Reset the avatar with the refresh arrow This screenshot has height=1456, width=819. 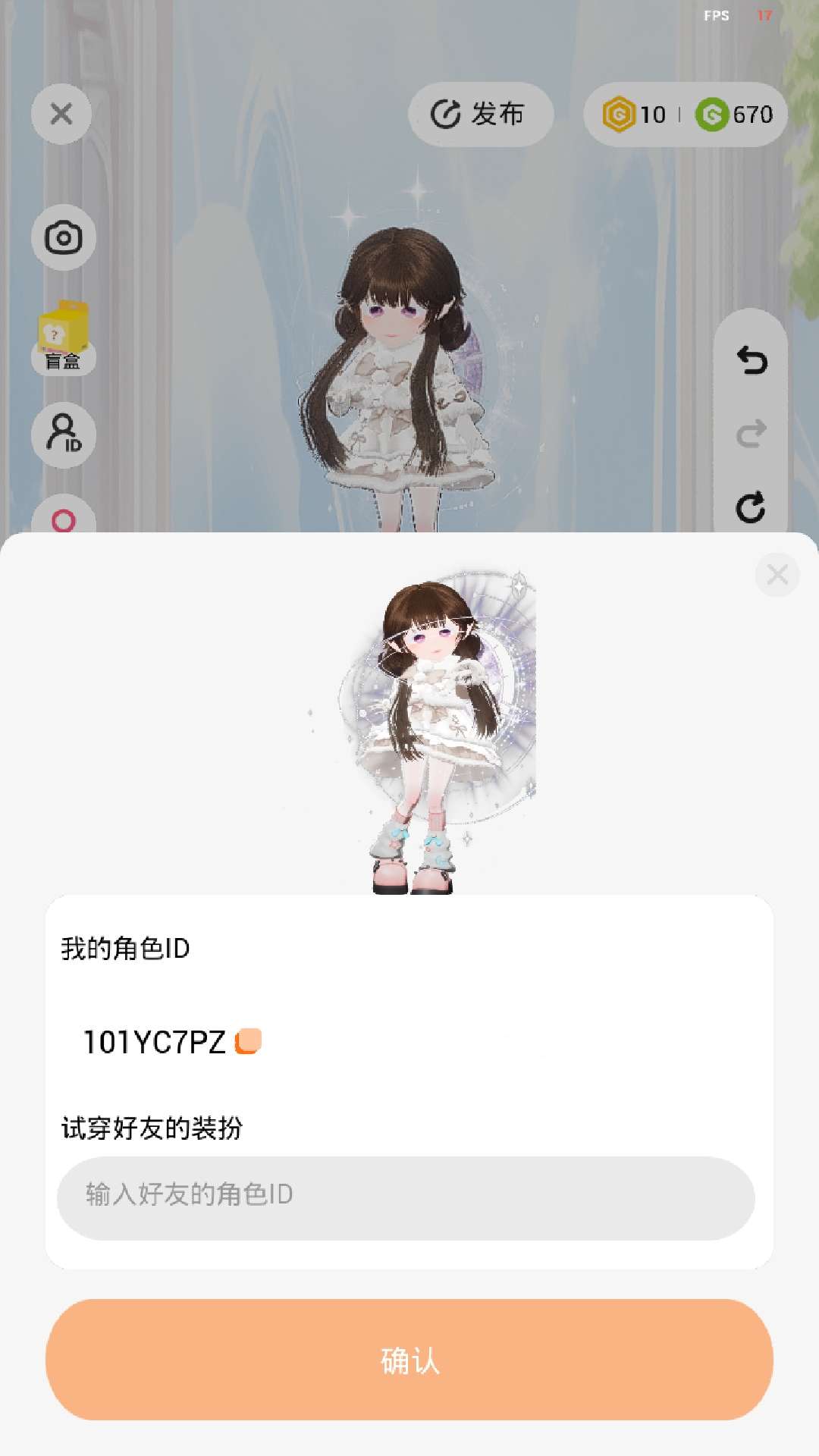[x=751, y=507]
